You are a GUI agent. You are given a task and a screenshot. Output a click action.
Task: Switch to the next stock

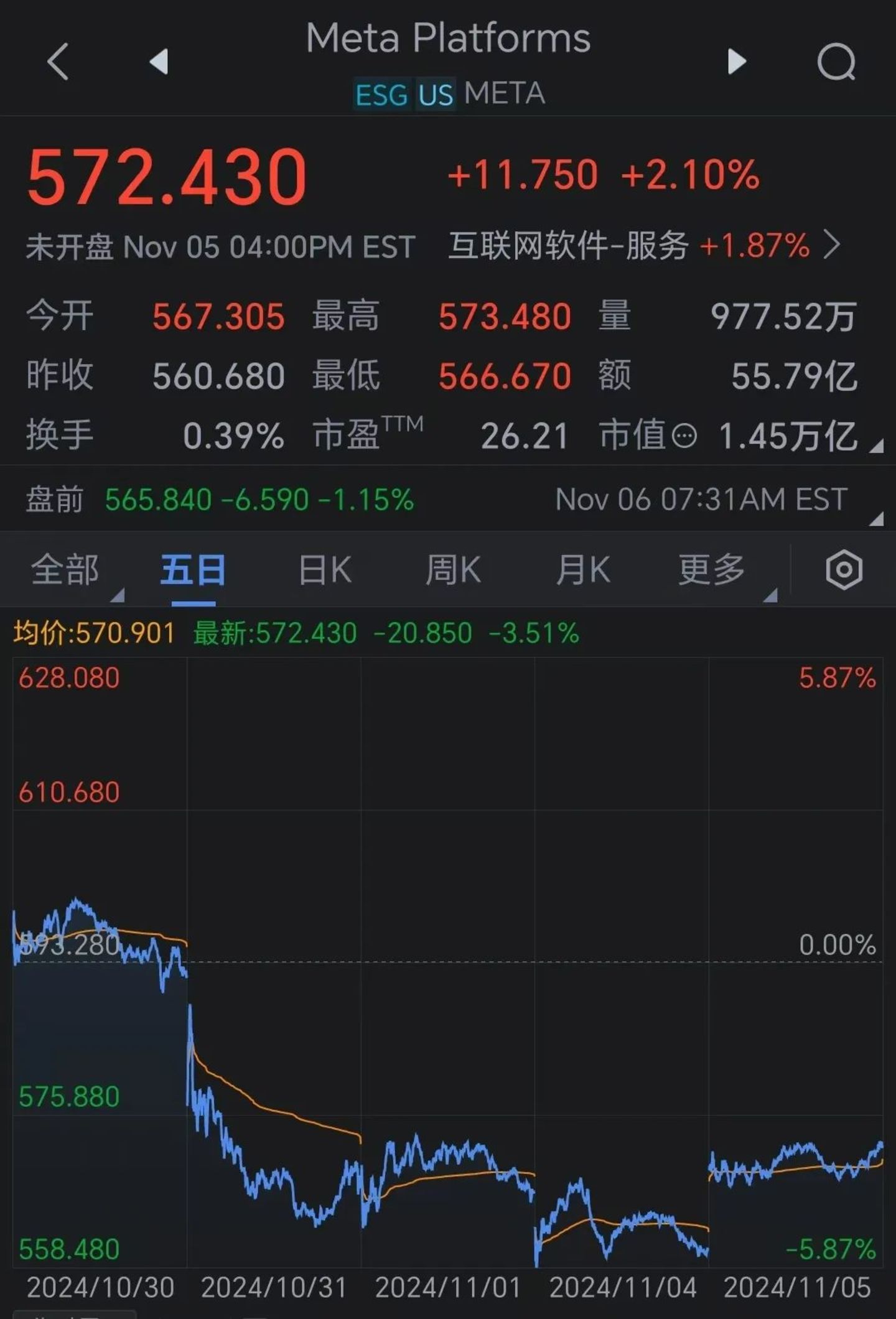tap(737, 62)
